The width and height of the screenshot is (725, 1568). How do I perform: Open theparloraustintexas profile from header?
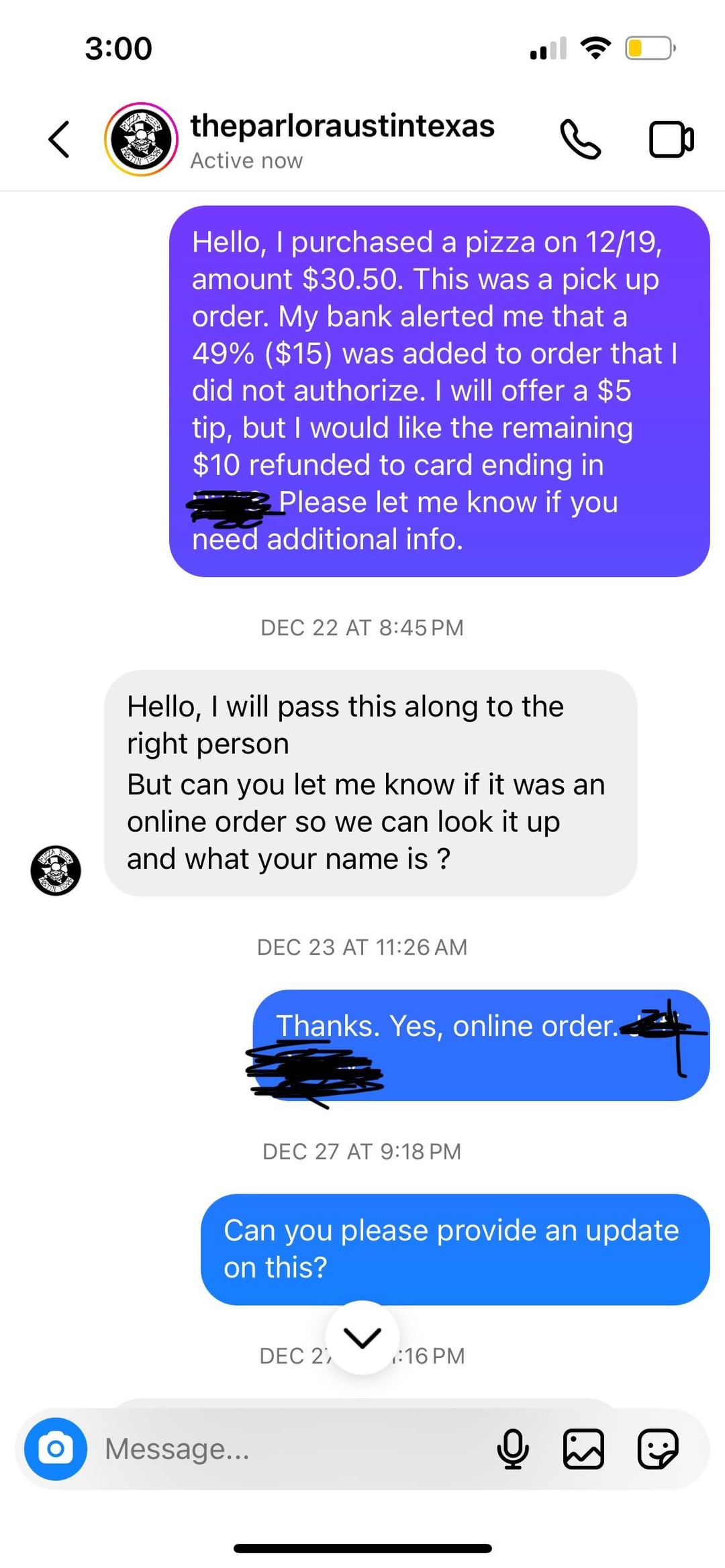point(342,139)
